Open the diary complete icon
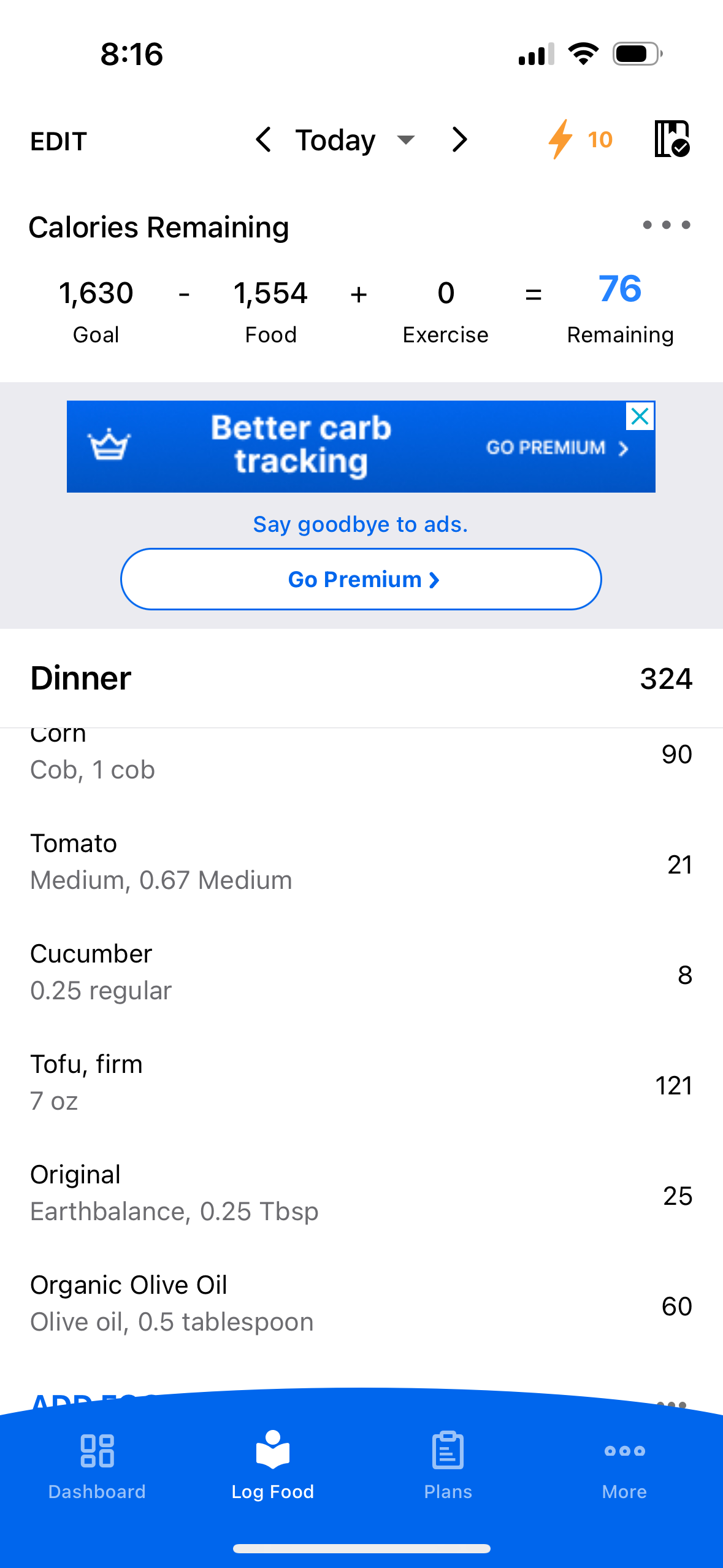The image size is (723, 1568). (x=672, y=139)
